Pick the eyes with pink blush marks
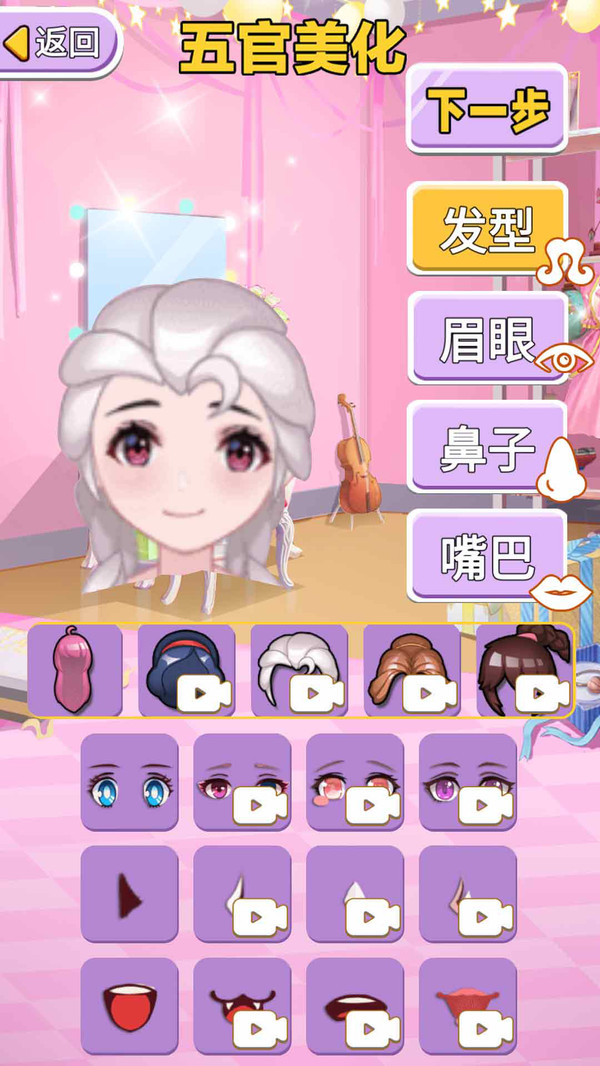The height and width of the screenshot is (1066, 600). point(354,782)
